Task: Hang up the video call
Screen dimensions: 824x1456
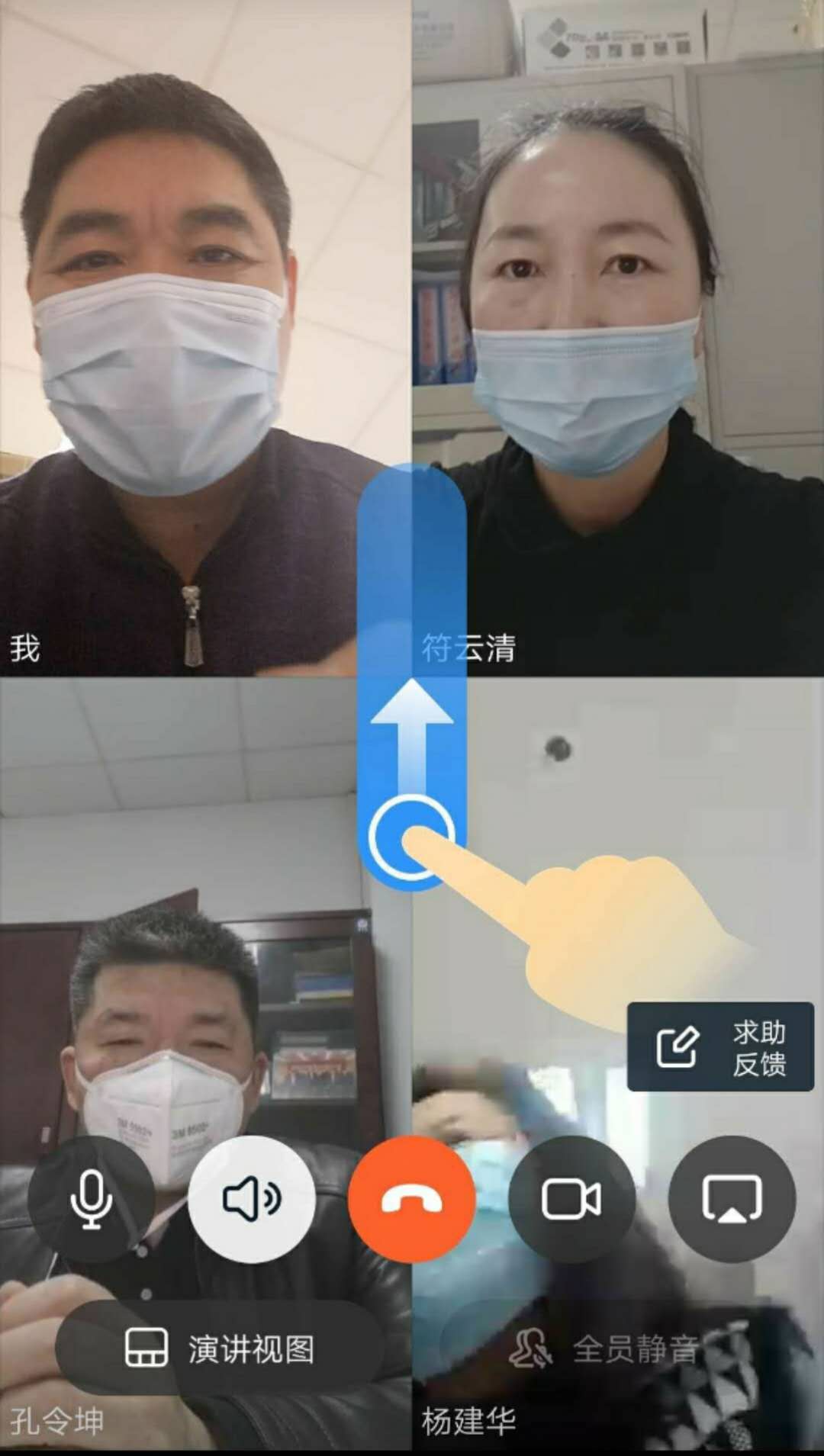Action: pos(412,1199)
